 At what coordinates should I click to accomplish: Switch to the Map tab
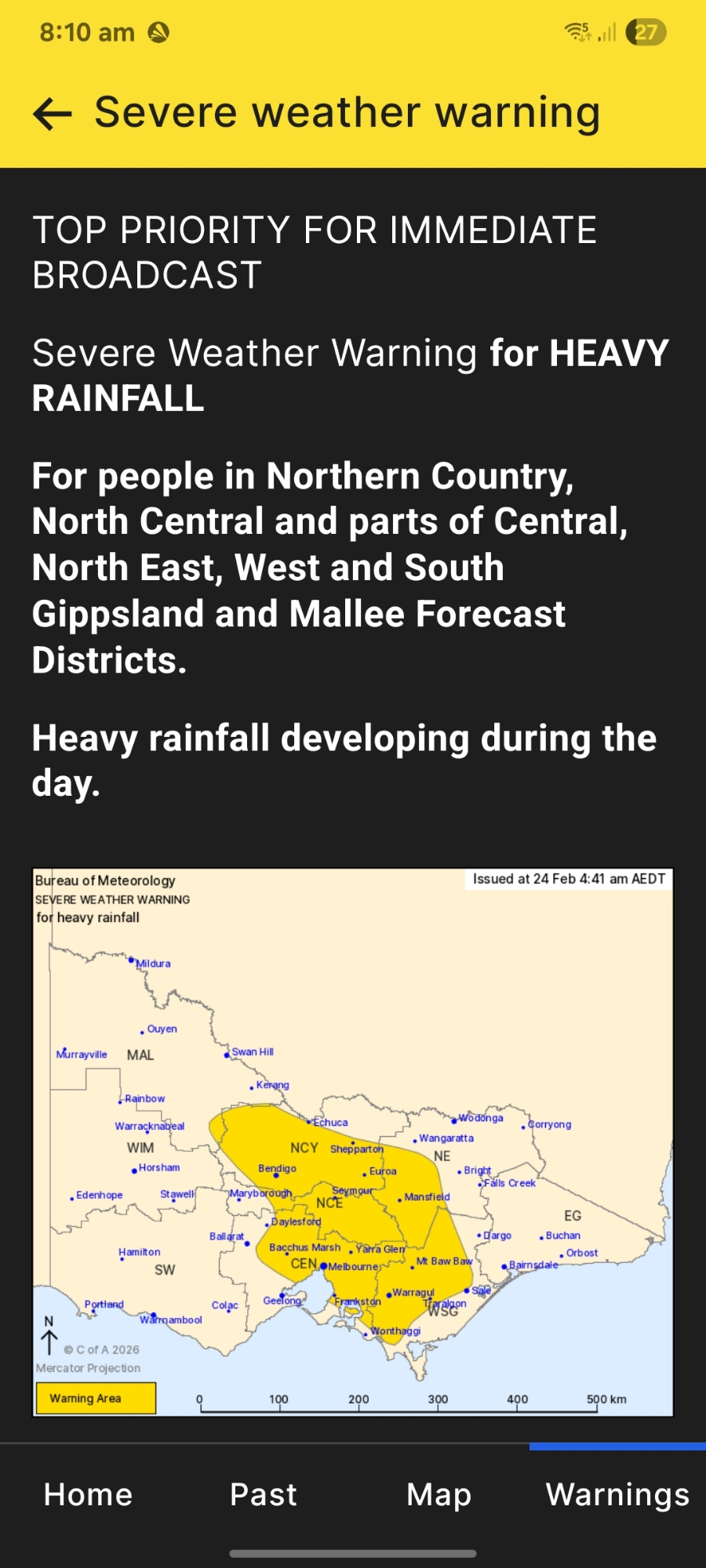point(439,1494)
